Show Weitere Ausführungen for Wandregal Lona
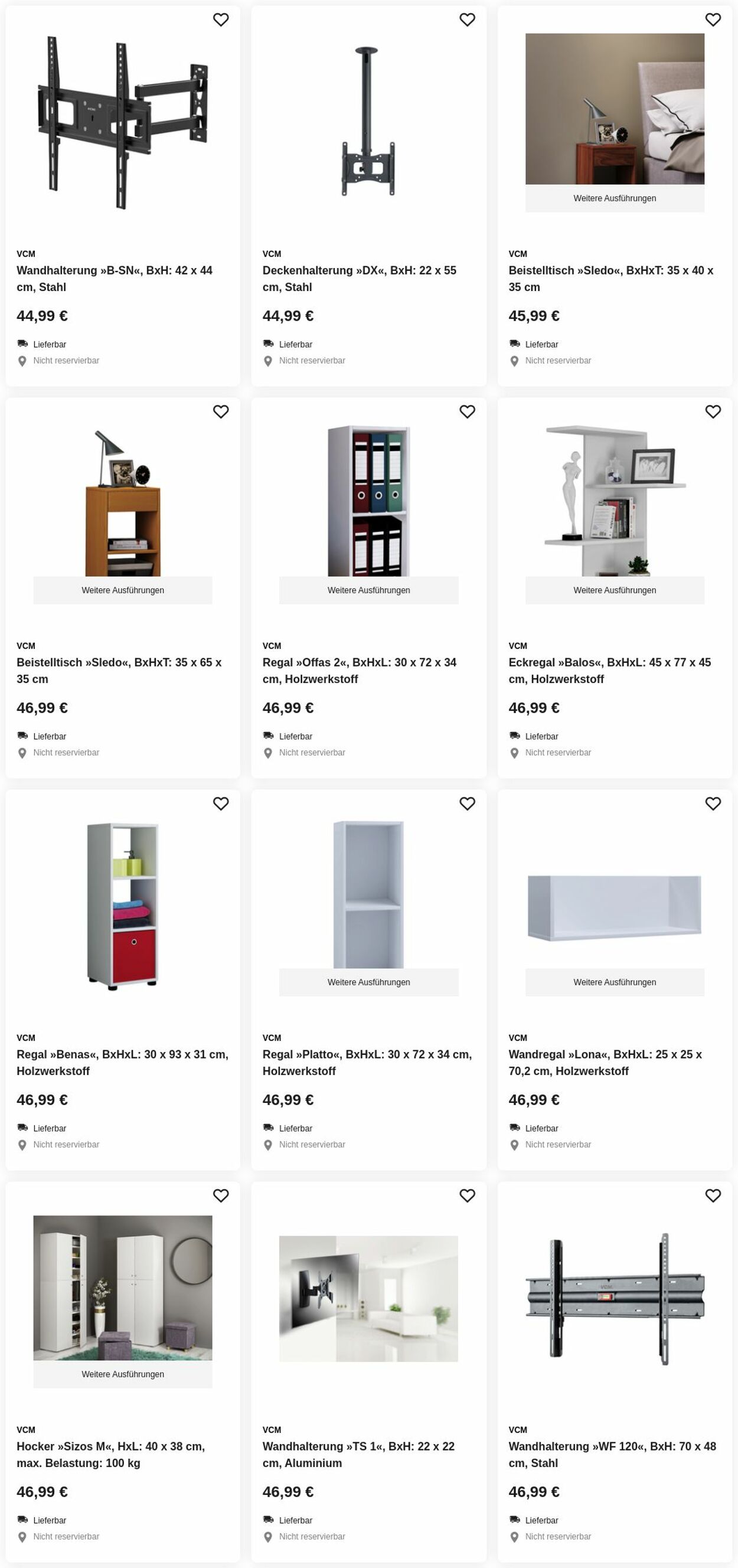 click(x=615, y=982)
